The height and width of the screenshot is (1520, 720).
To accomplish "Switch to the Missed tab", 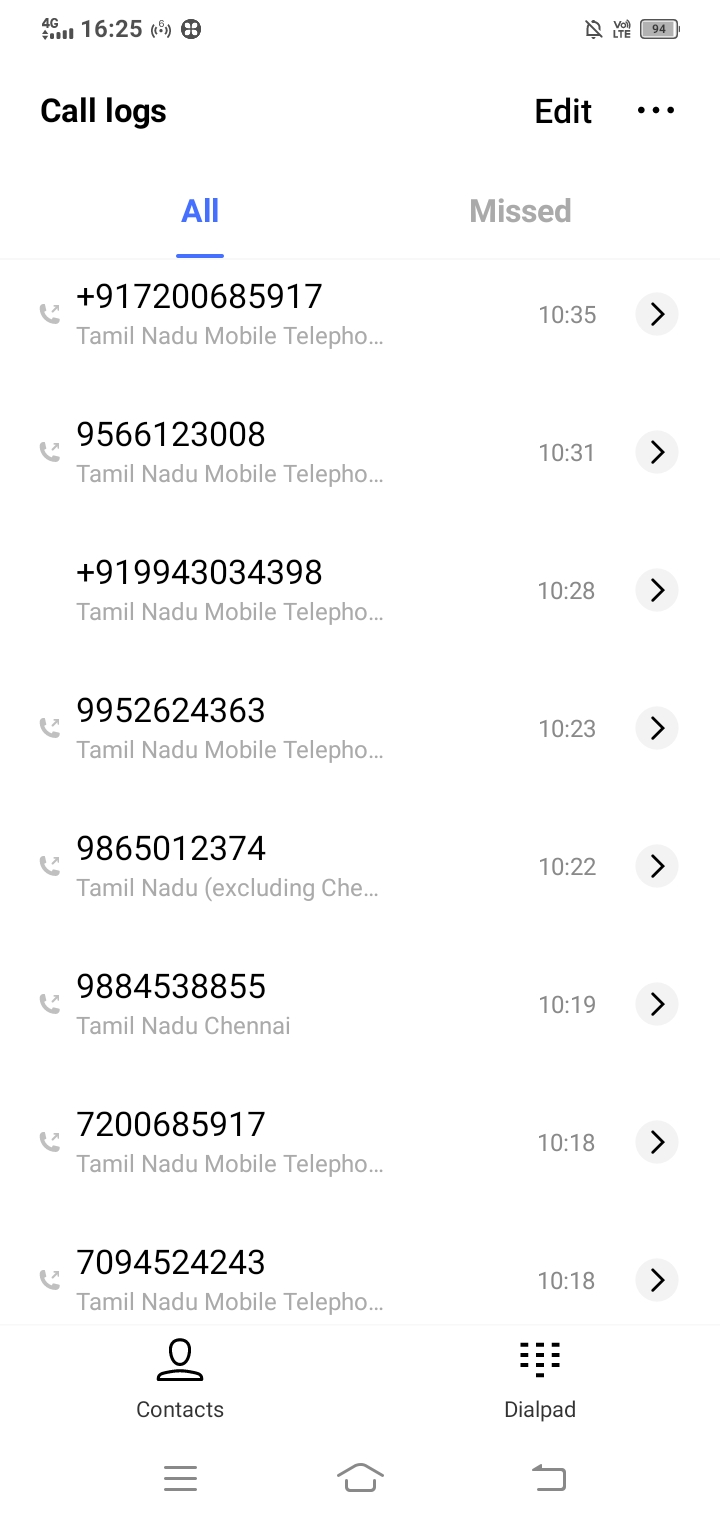I will click(x=520, y=211).
